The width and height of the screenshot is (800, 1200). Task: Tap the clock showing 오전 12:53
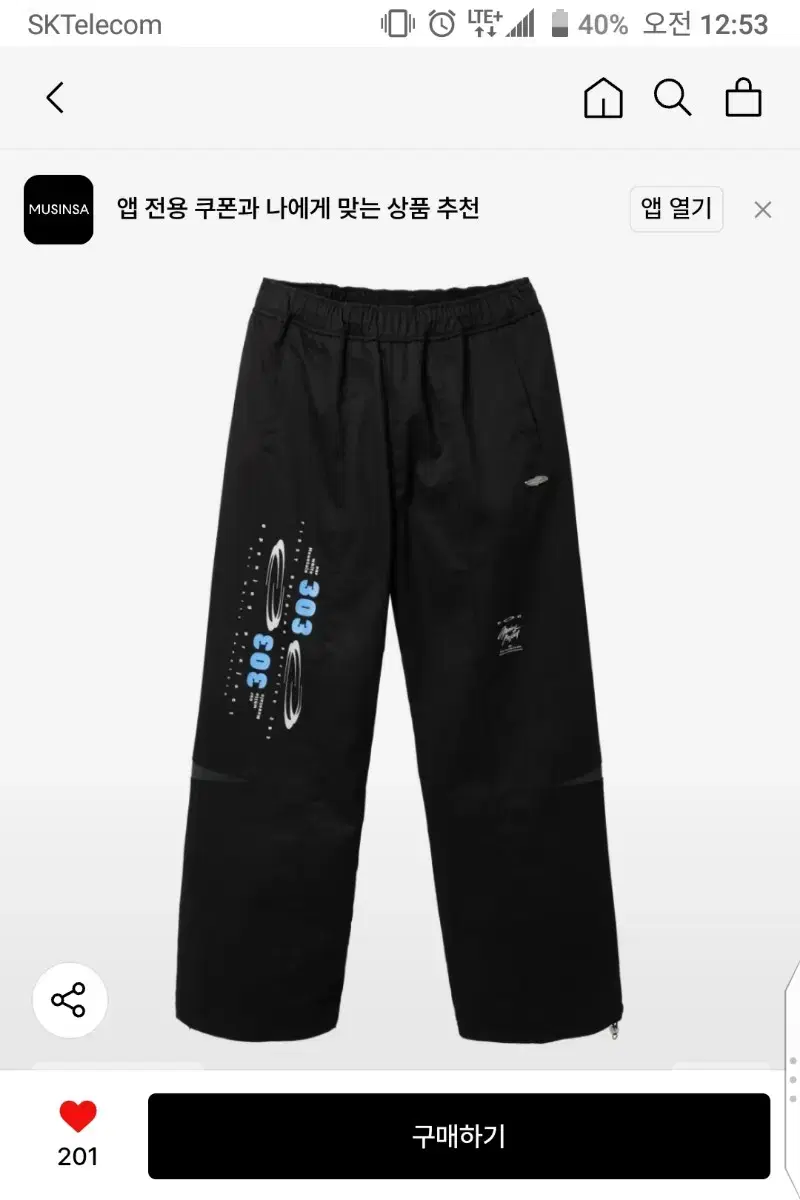pos(692,24)
